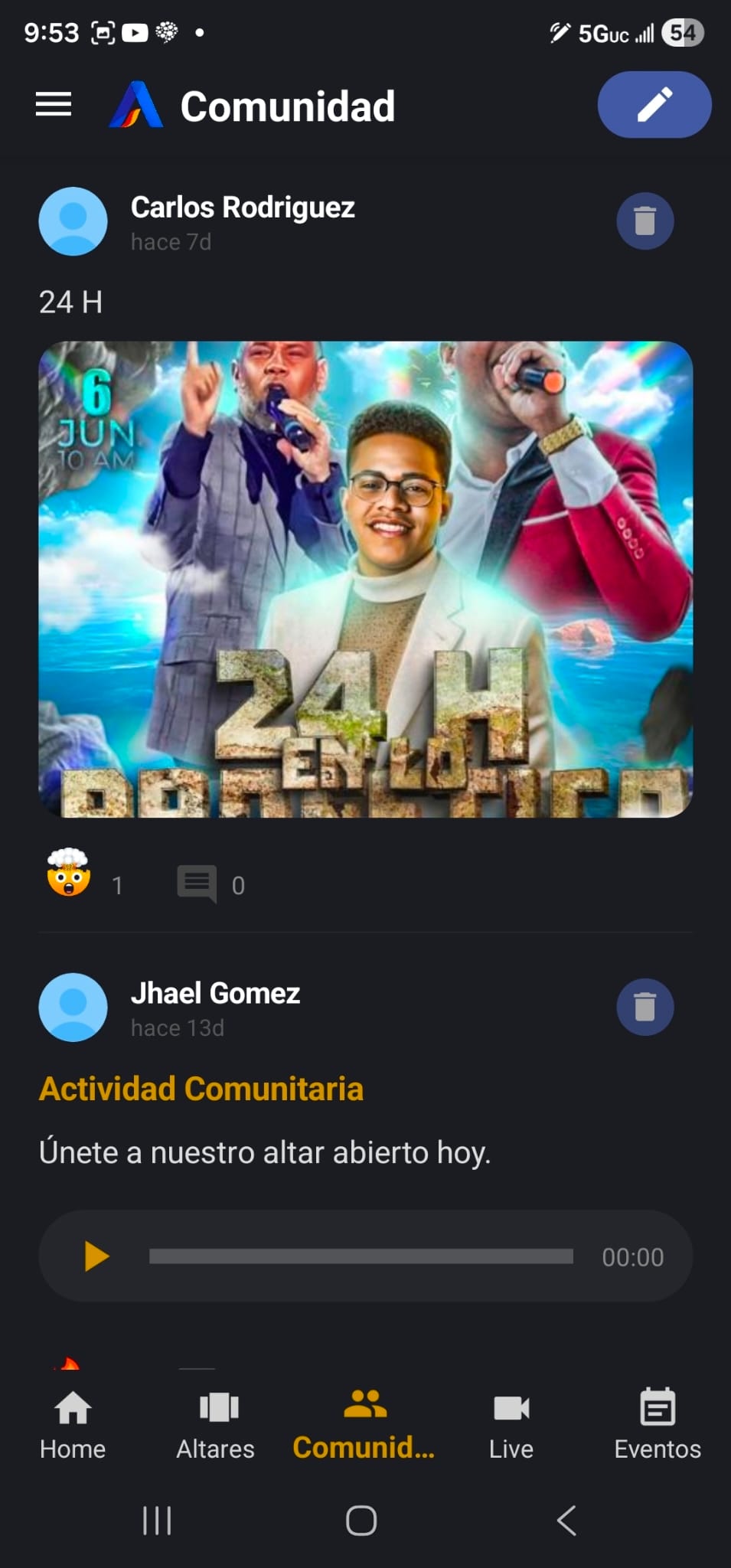React to Carlos Rodriguez's post
The width and height of the screenshot is (731, 1568).
[x=69, y=874]
